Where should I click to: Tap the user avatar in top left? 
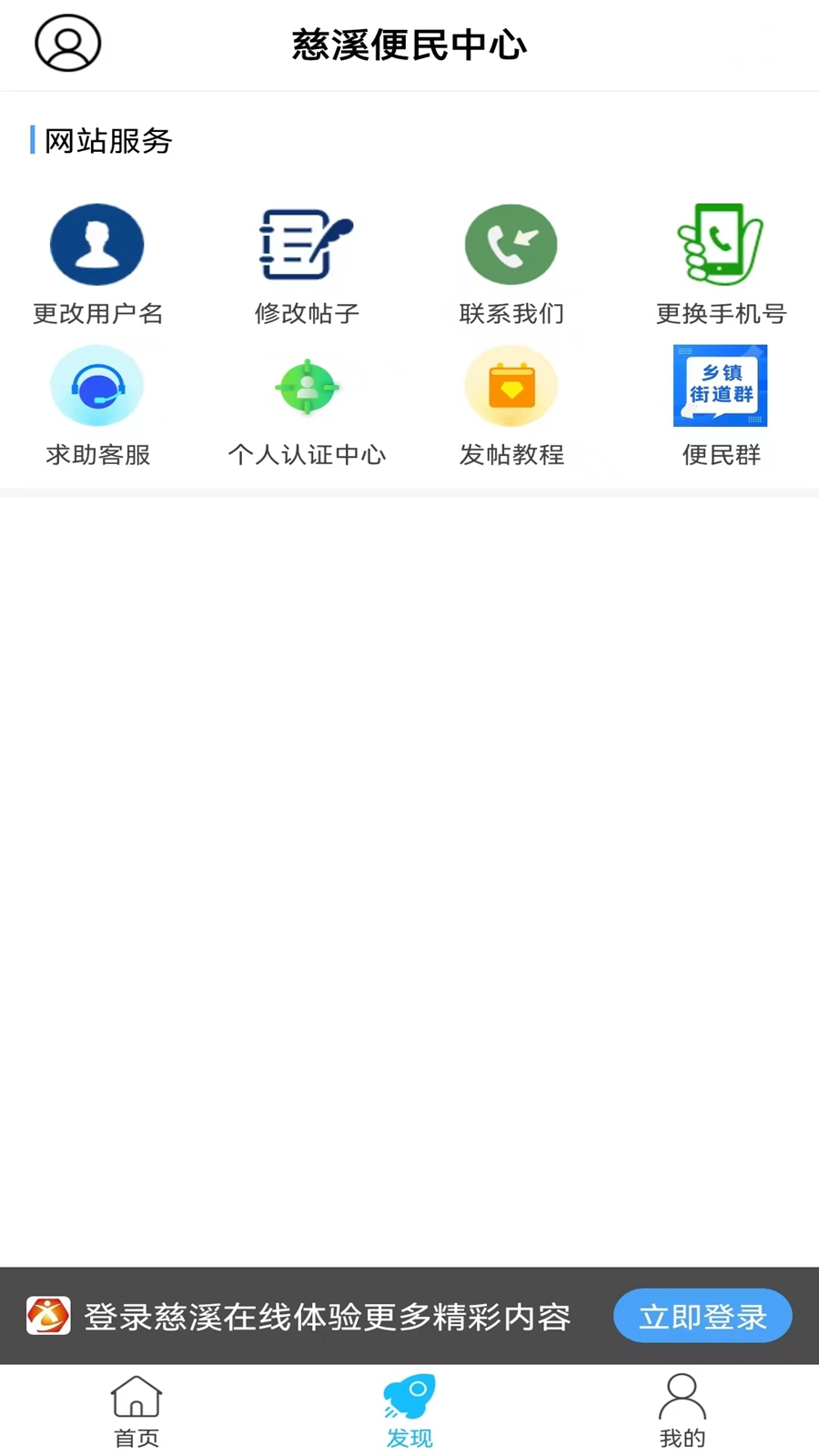point(66,43)
